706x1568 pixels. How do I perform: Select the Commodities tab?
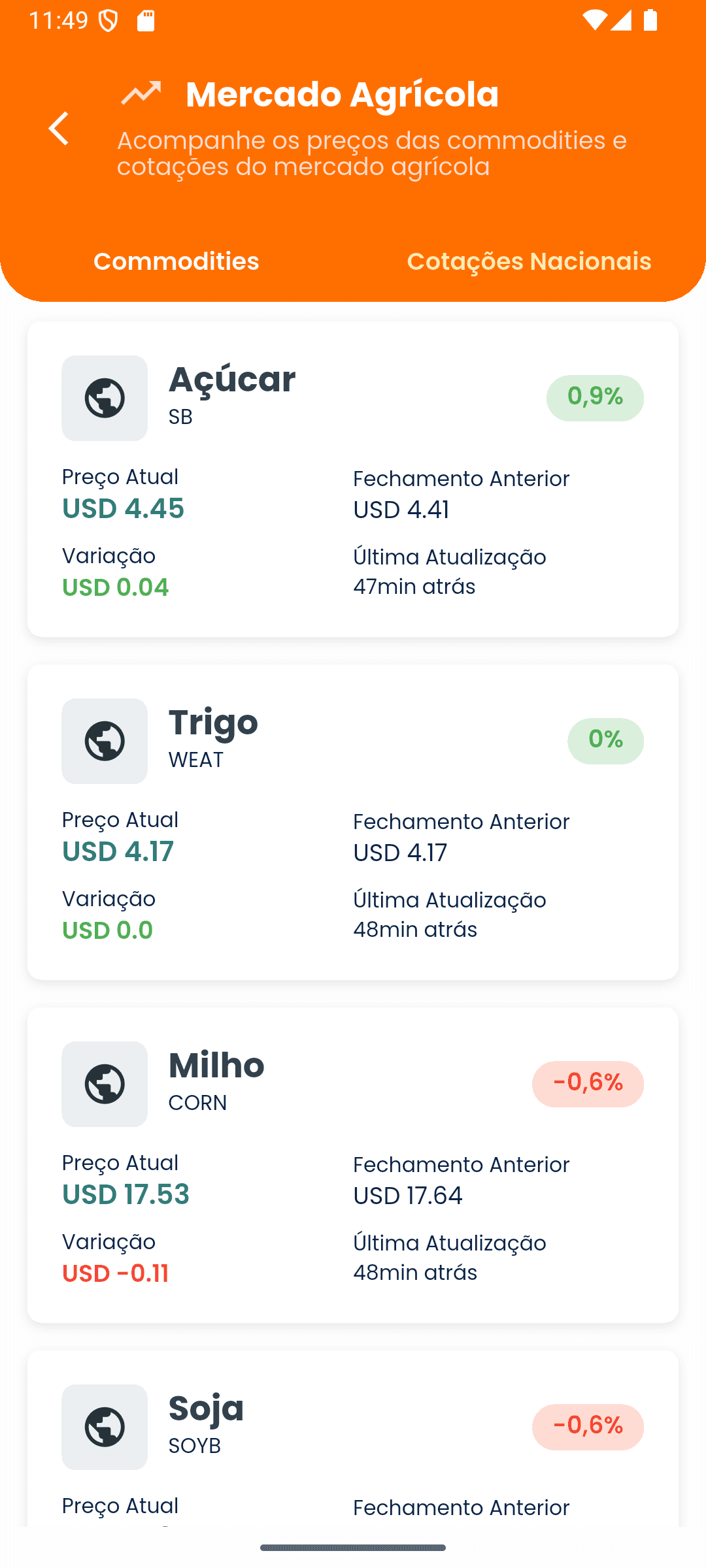tap(176, 261)
